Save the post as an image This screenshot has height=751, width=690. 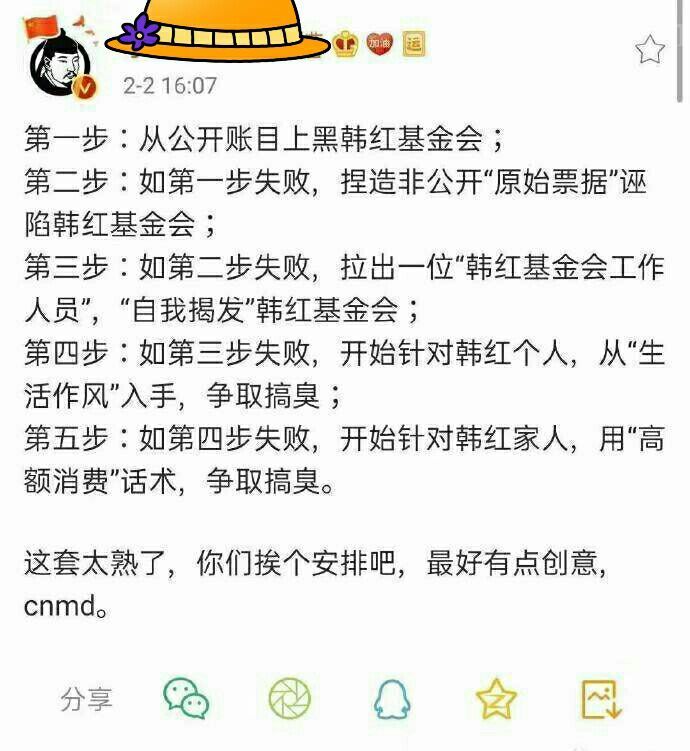pos(602,698)
